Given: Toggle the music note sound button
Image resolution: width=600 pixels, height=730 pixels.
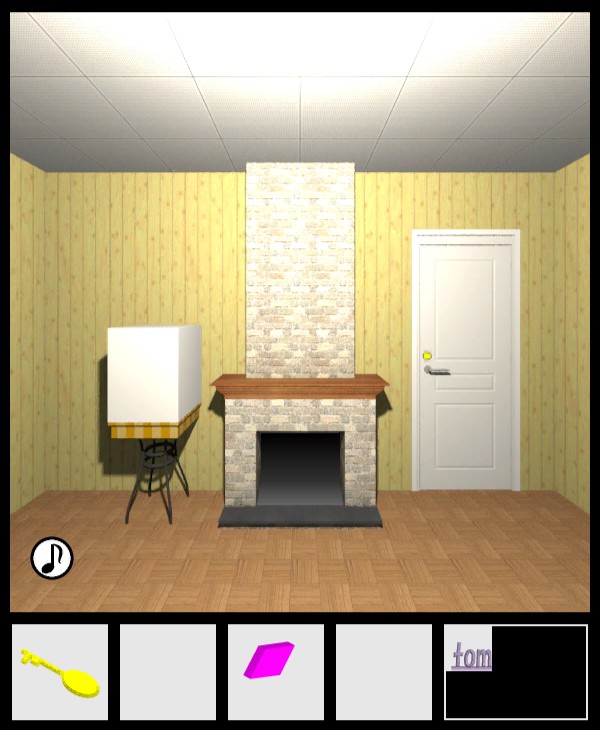Looking at the screenshot, I should tap(52, 558).
